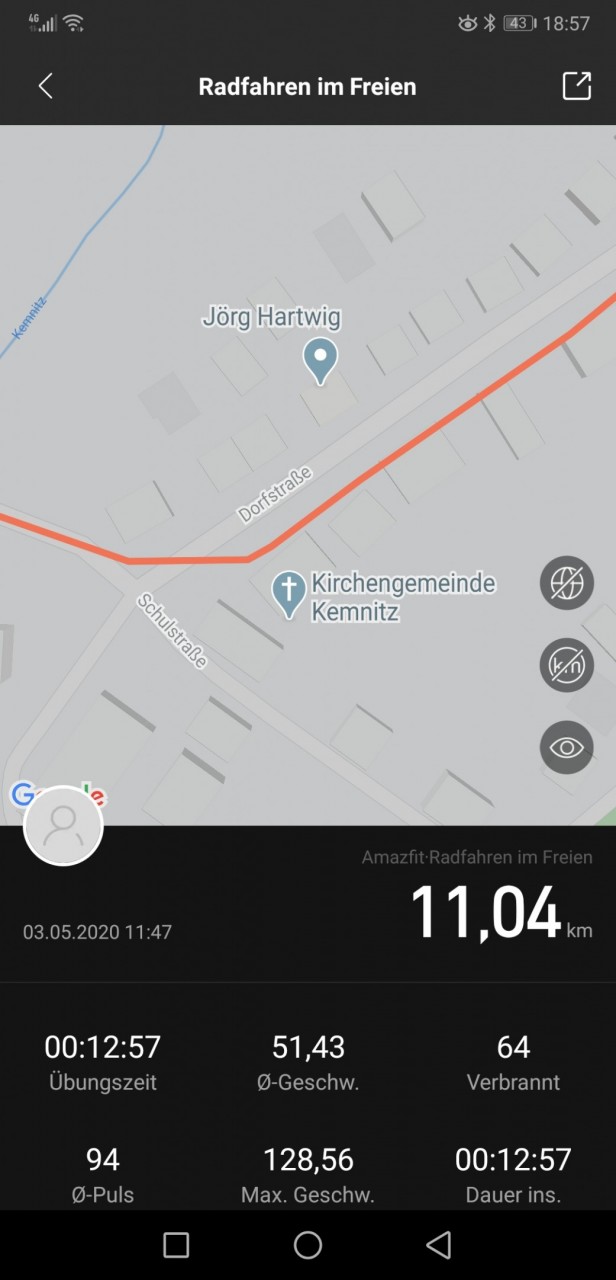Toggle the kilometer markers on map
Screen dimensions: 616x1280
pos(567,665)
